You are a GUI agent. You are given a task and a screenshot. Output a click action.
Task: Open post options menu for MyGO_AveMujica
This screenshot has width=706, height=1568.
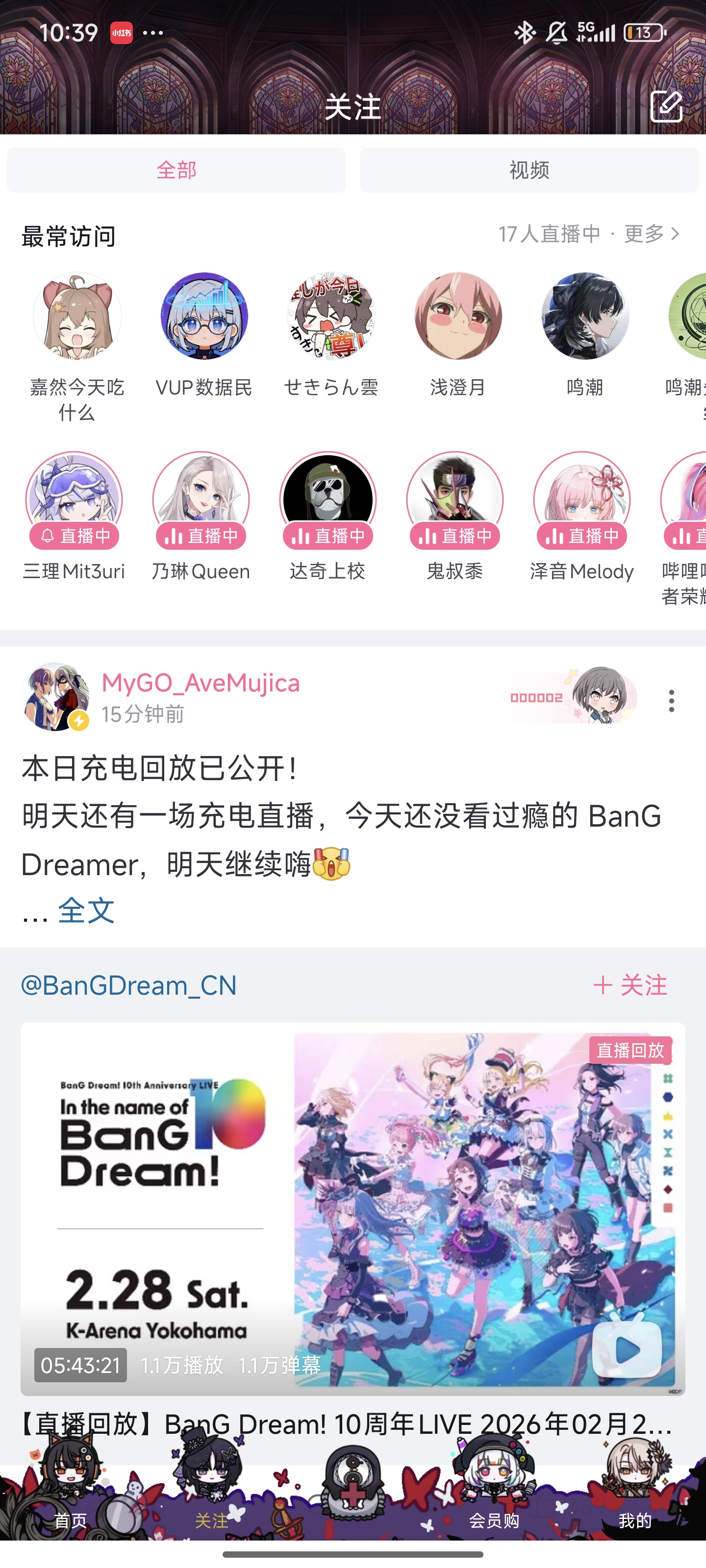pyautogui.click(x=671, y=701)
